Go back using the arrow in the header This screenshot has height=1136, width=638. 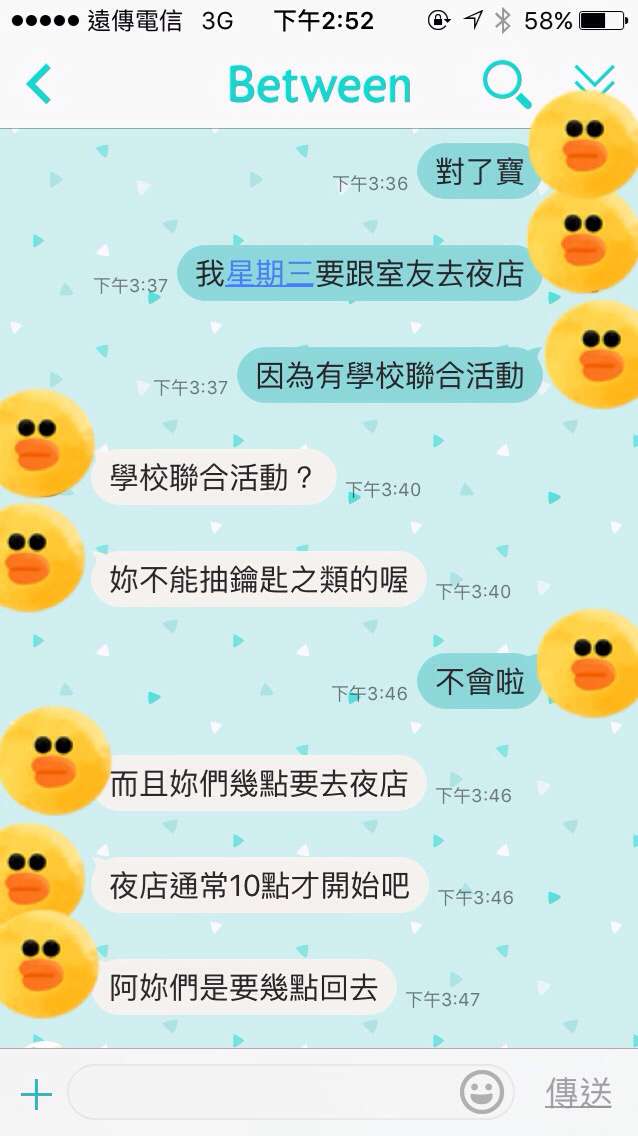click(38, 85)
